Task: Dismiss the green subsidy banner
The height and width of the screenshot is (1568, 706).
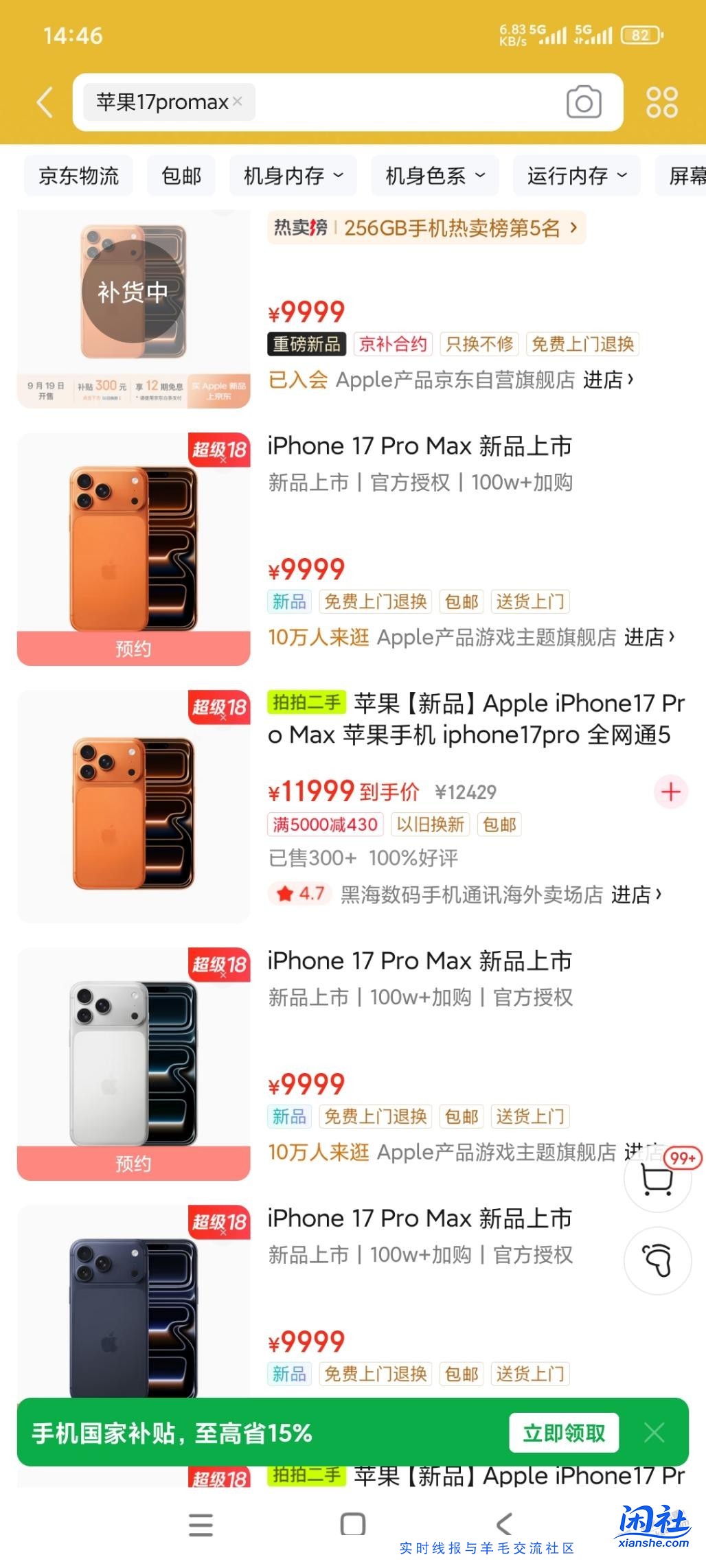Action: (x=654, y=1433)
